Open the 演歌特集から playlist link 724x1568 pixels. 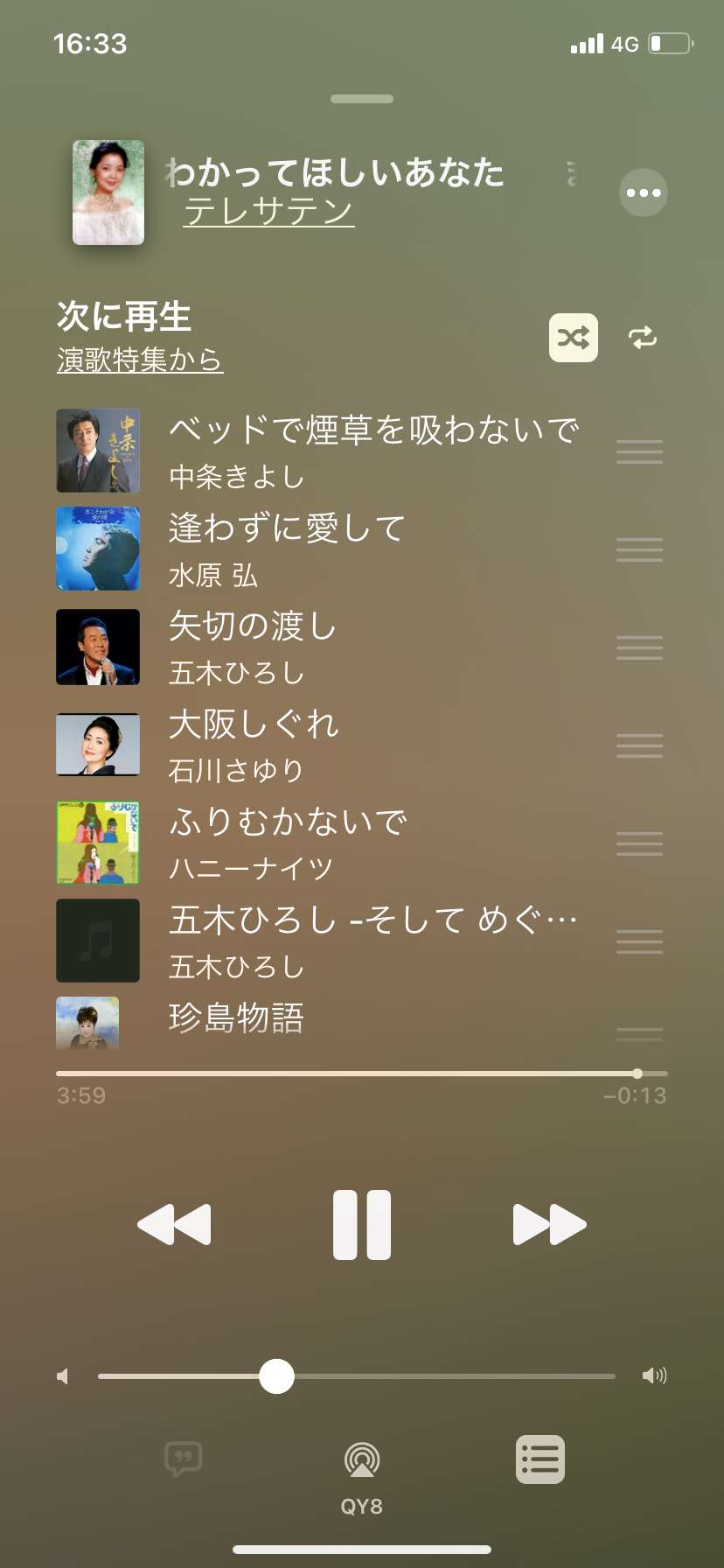(140, 360)
